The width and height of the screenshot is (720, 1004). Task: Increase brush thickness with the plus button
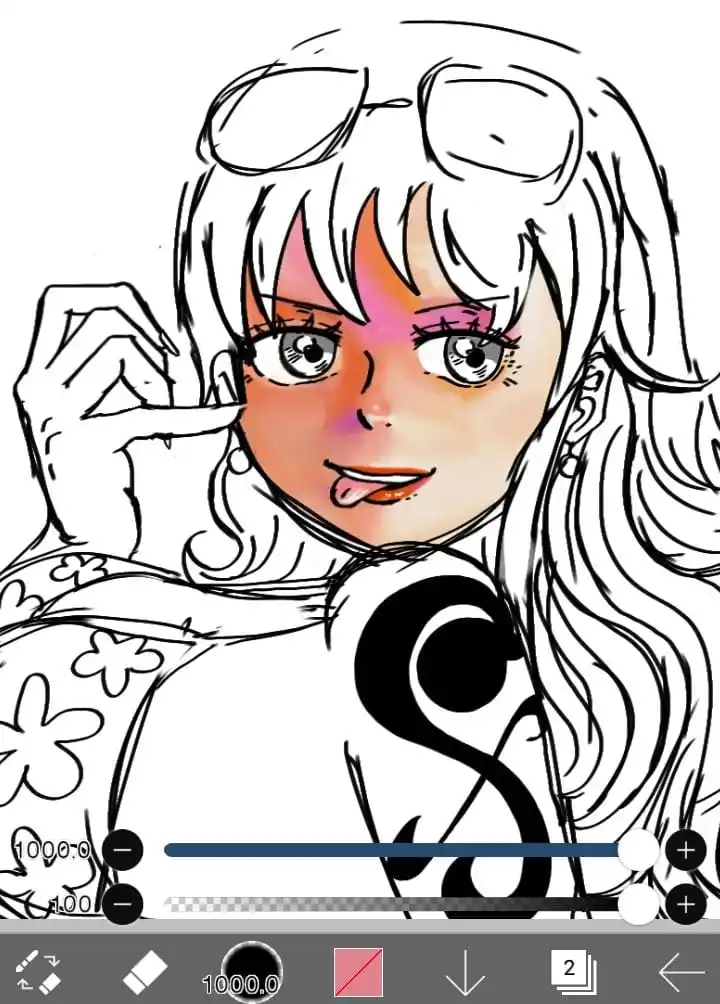tap(685, 851)
